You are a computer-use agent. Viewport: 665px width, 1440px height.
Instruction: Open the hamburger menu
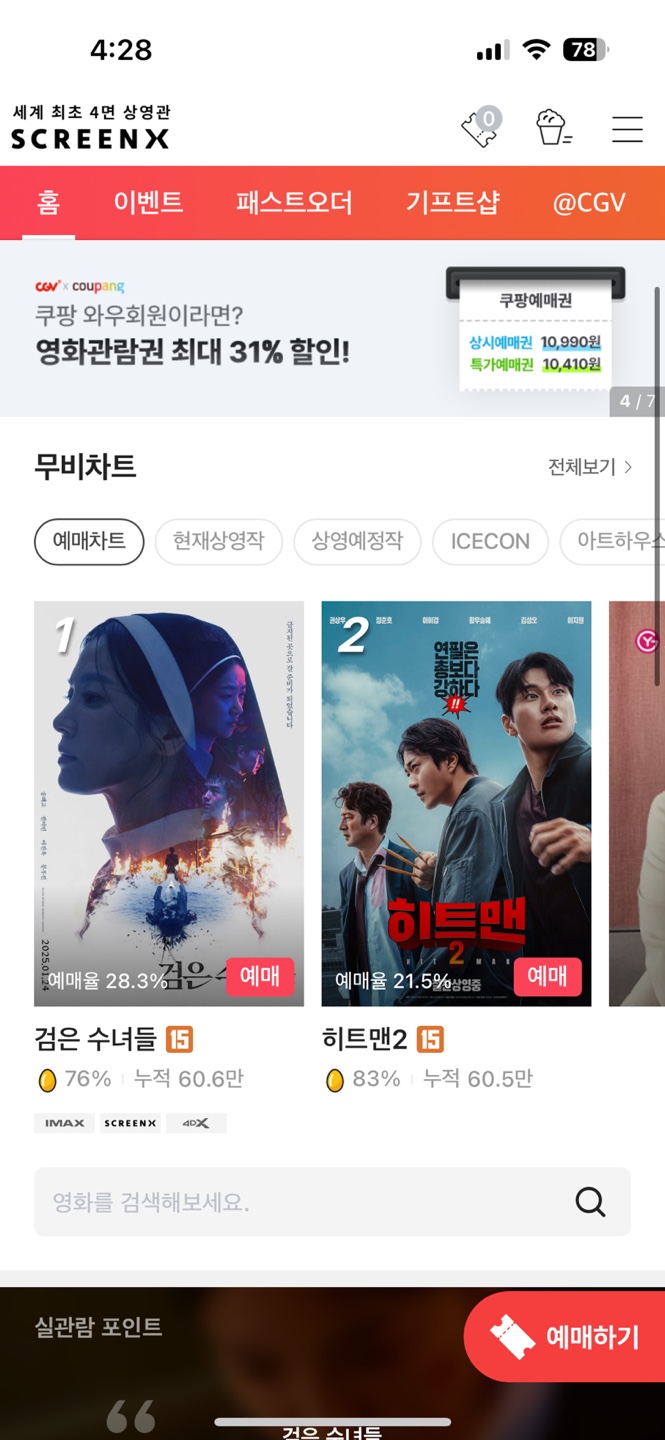click(x=627, y=130)
